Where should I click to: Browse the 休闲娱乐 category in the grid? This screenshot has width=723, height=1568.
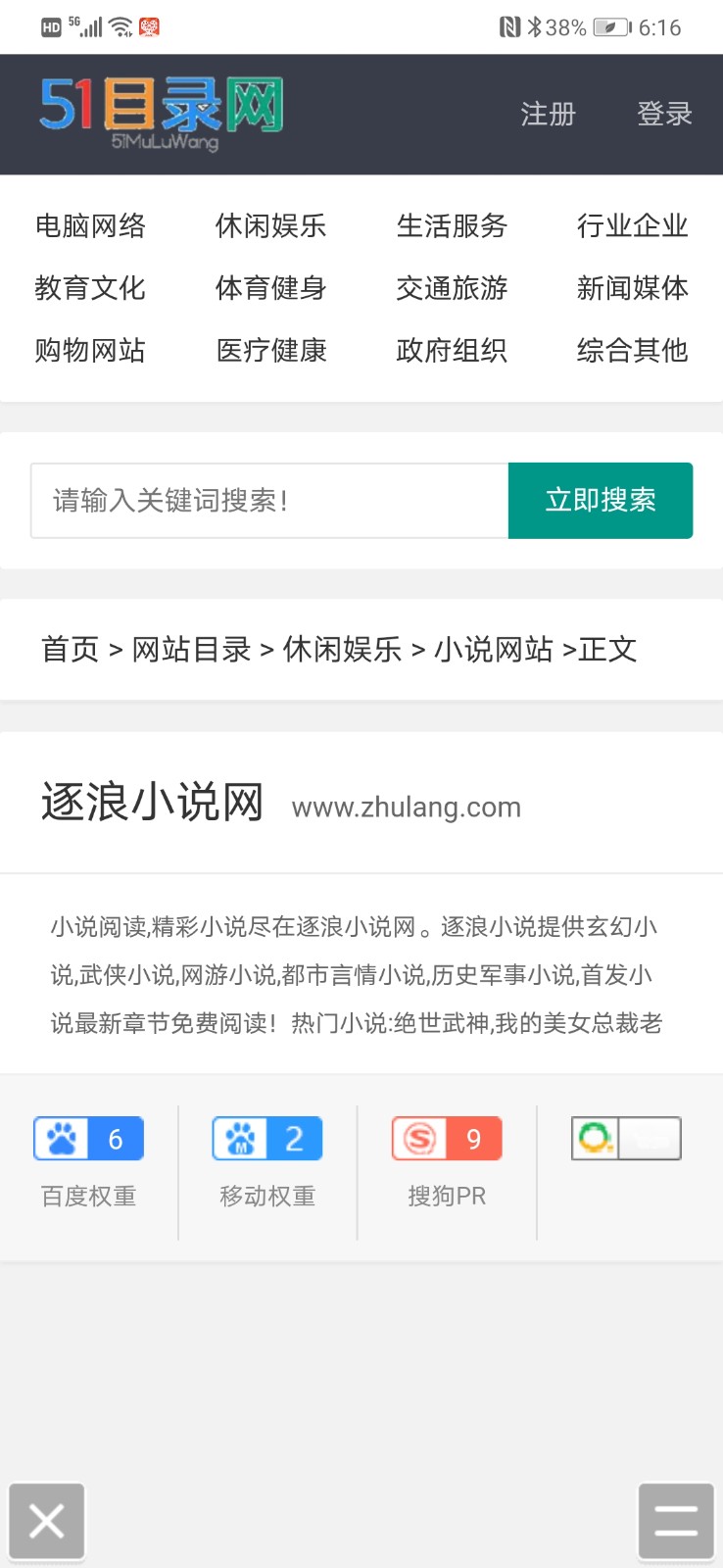click(270, 225)
